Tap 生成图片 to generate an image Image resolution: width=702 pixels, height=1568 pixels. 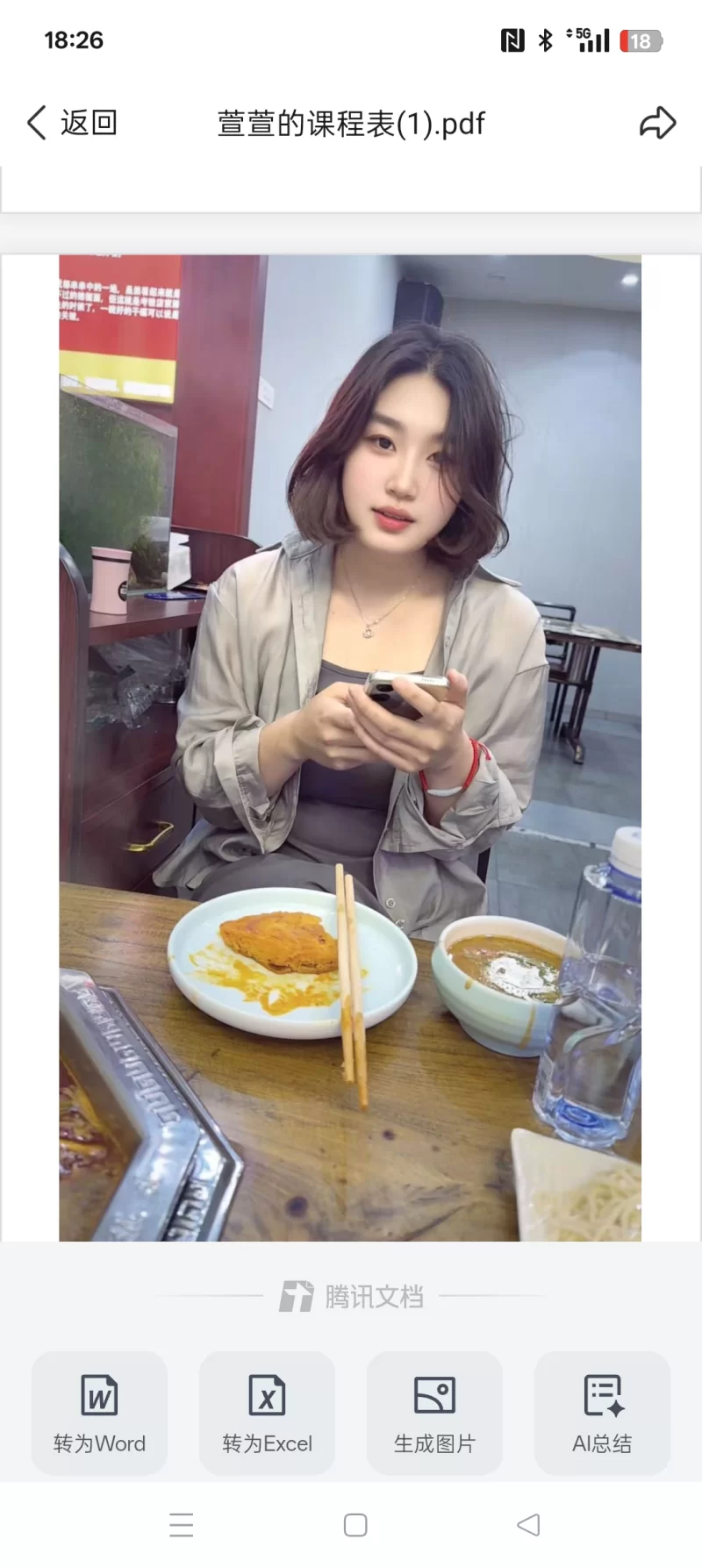click(x=434, y=1413)
